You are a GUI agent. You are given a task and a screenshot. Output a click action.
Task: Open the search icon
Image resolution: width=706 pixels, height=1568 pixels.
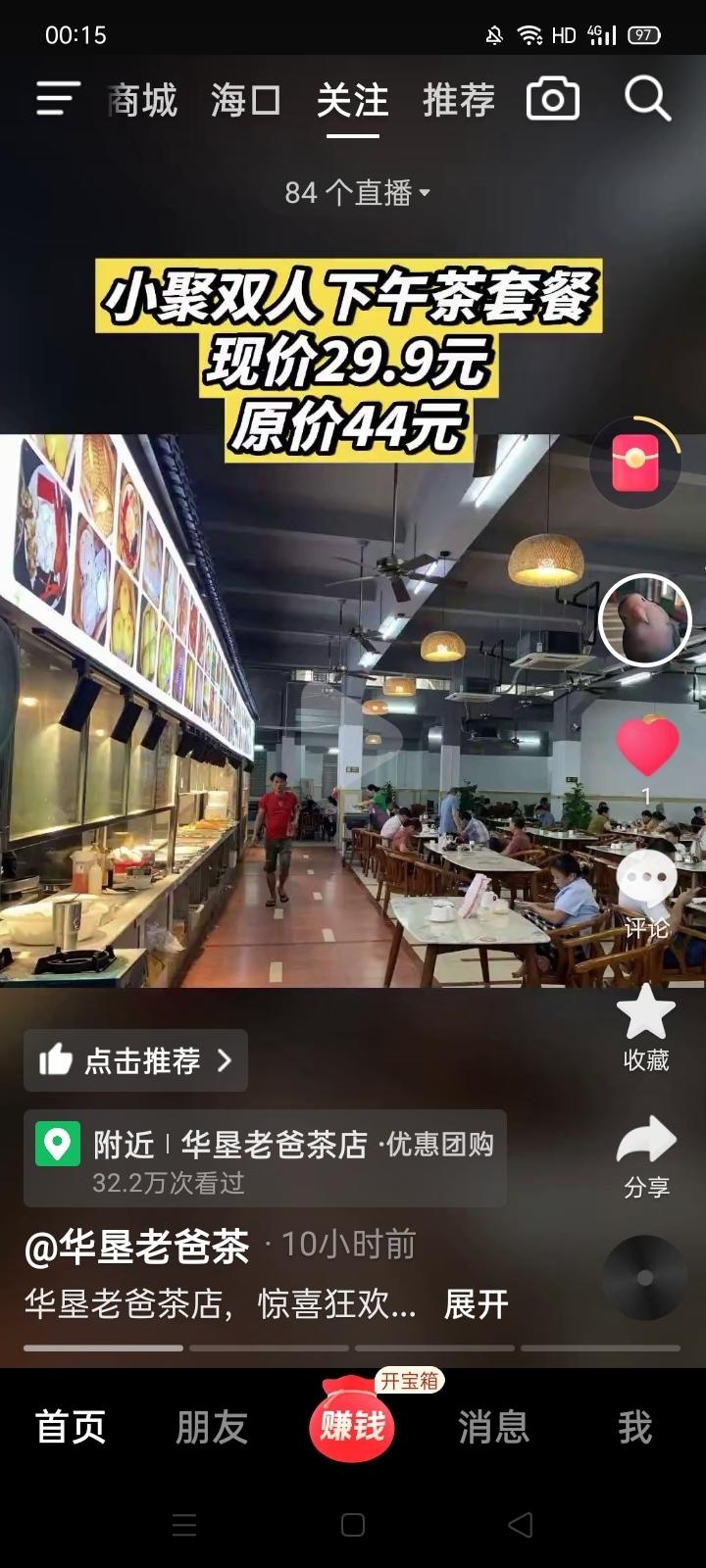pyautogui.click(x=647, y=99)
